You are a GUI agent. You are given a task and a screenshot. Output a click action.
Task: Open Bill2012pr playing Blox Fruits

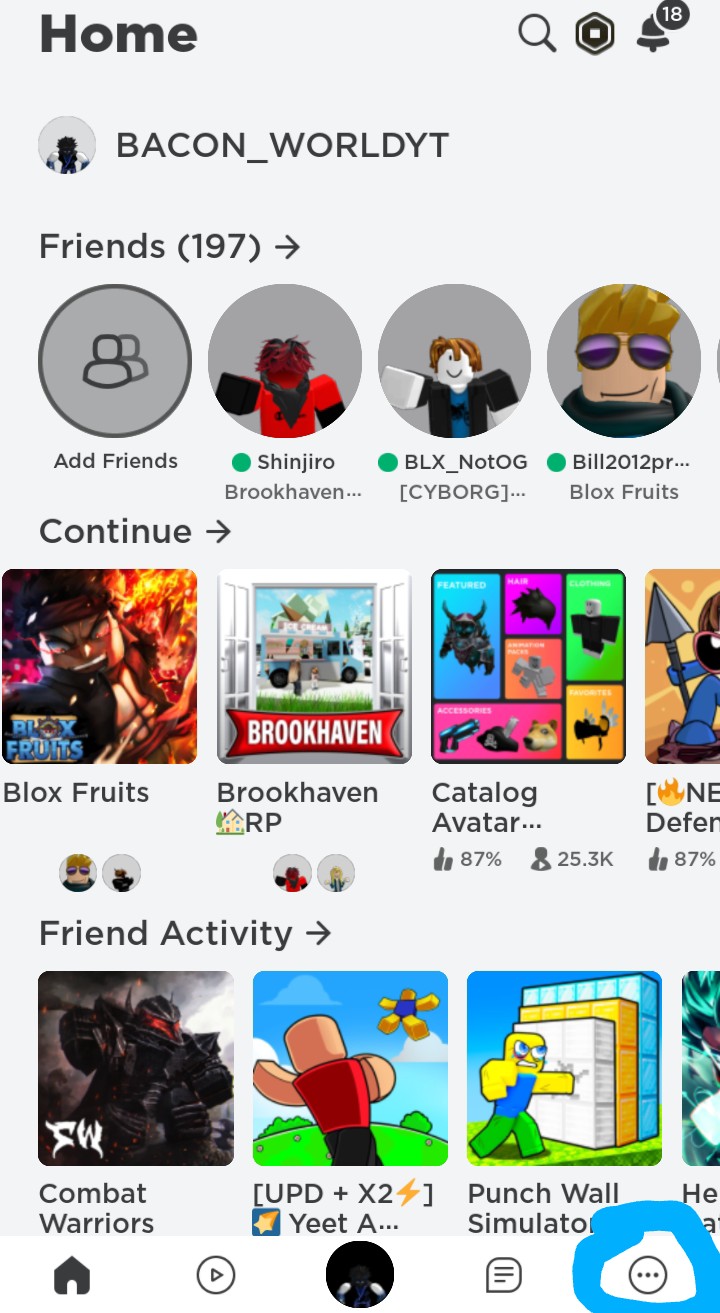[623, 360]
